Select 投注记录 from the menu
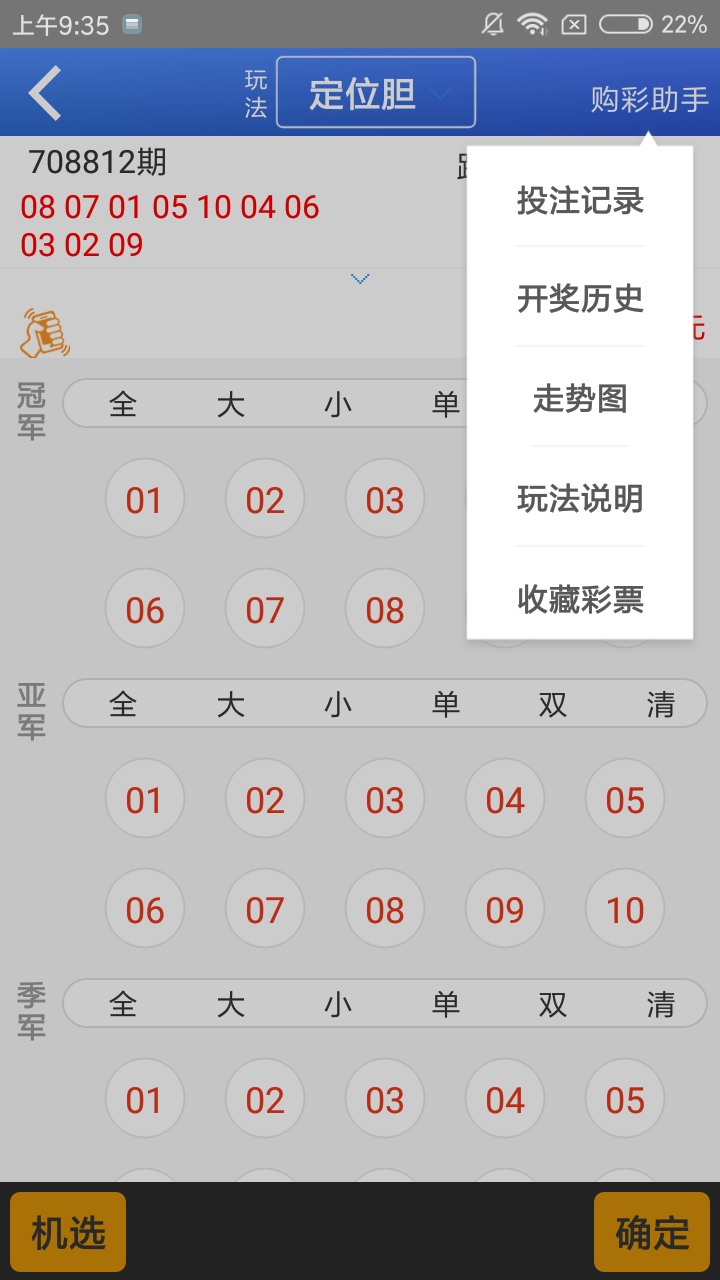This screenshot has height=1280, width=720. click(x=579, y=200)
